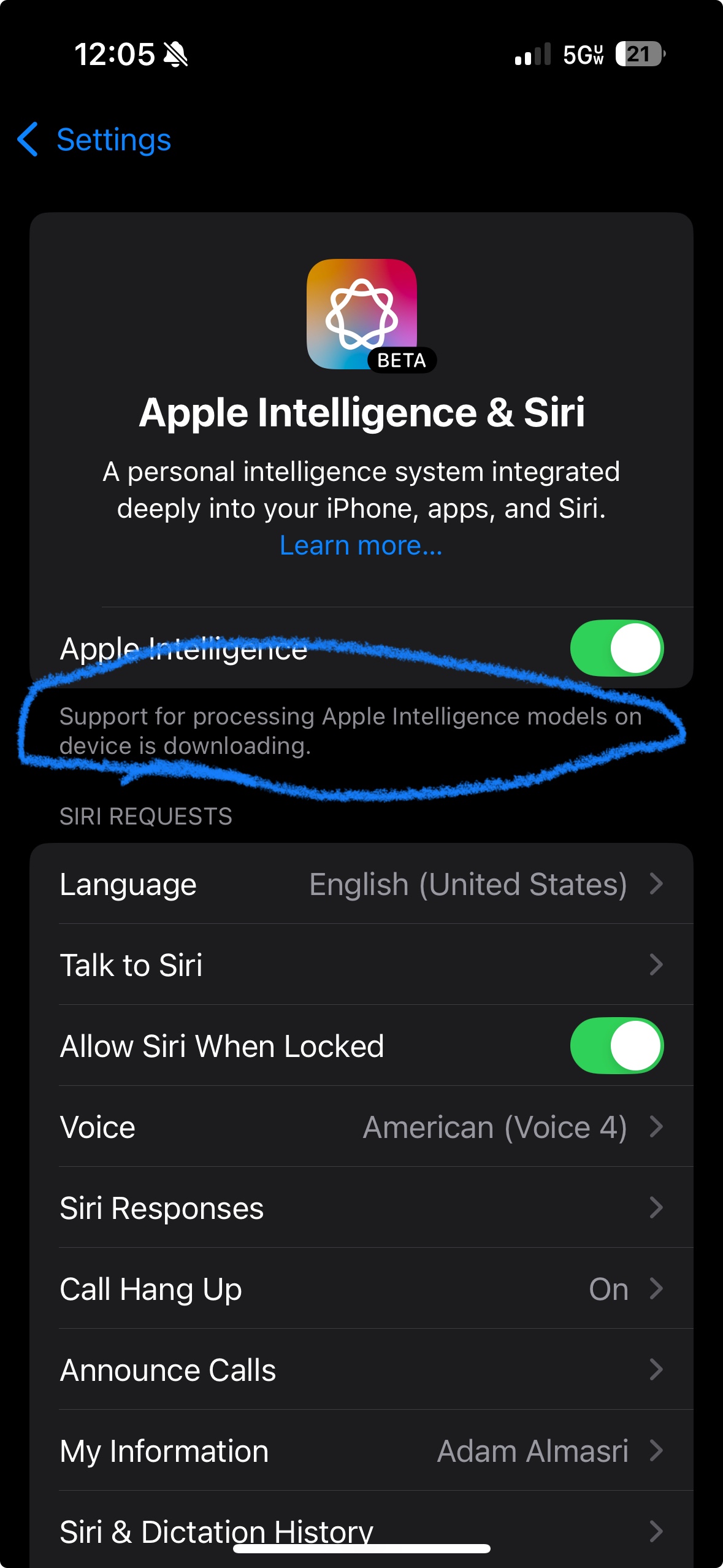Change the Siri Voice setting
Viewport: 723px width, 1568px height.
click(361, 1127)
